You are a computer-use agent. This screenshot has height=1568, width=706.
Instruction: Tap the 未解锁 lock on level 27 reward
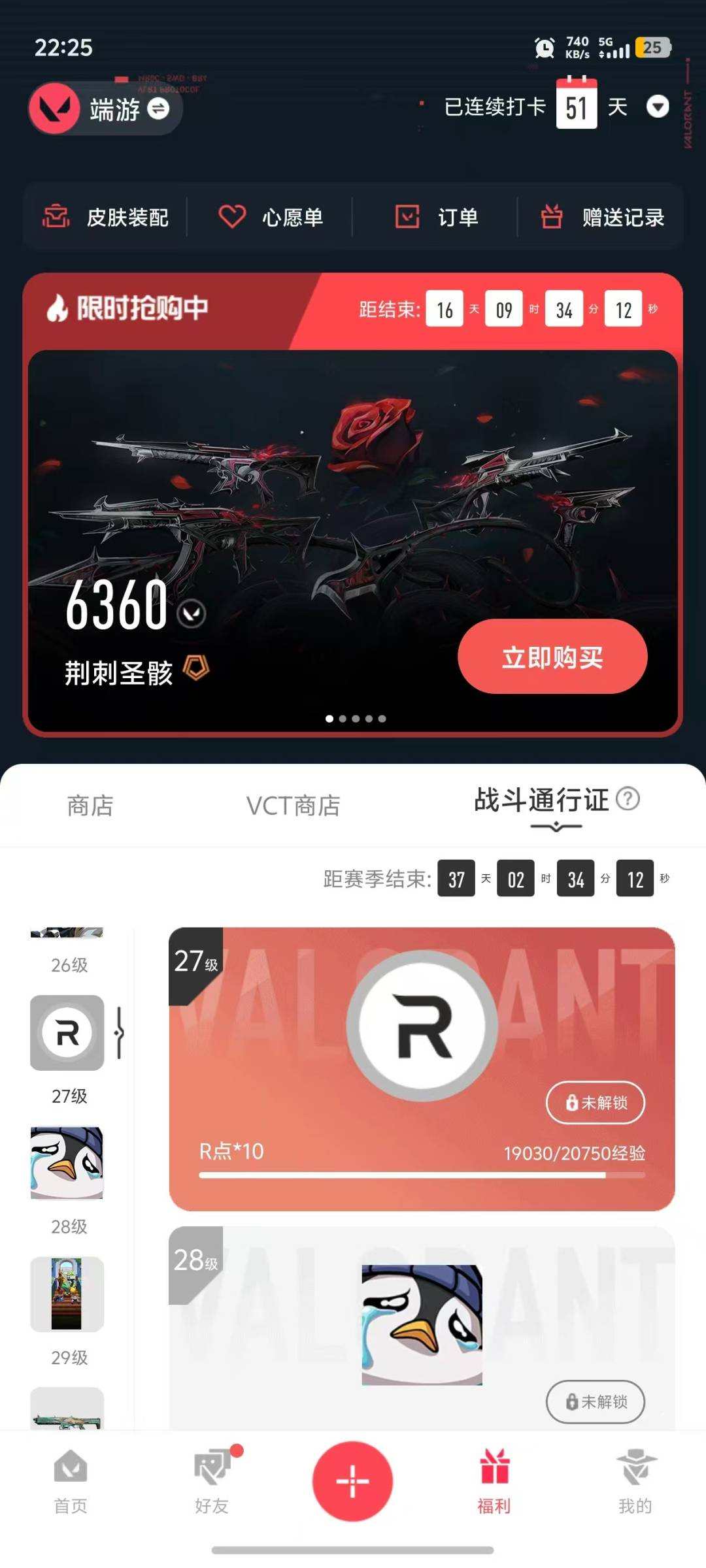pyautogui.click(x=594, y=1102)
